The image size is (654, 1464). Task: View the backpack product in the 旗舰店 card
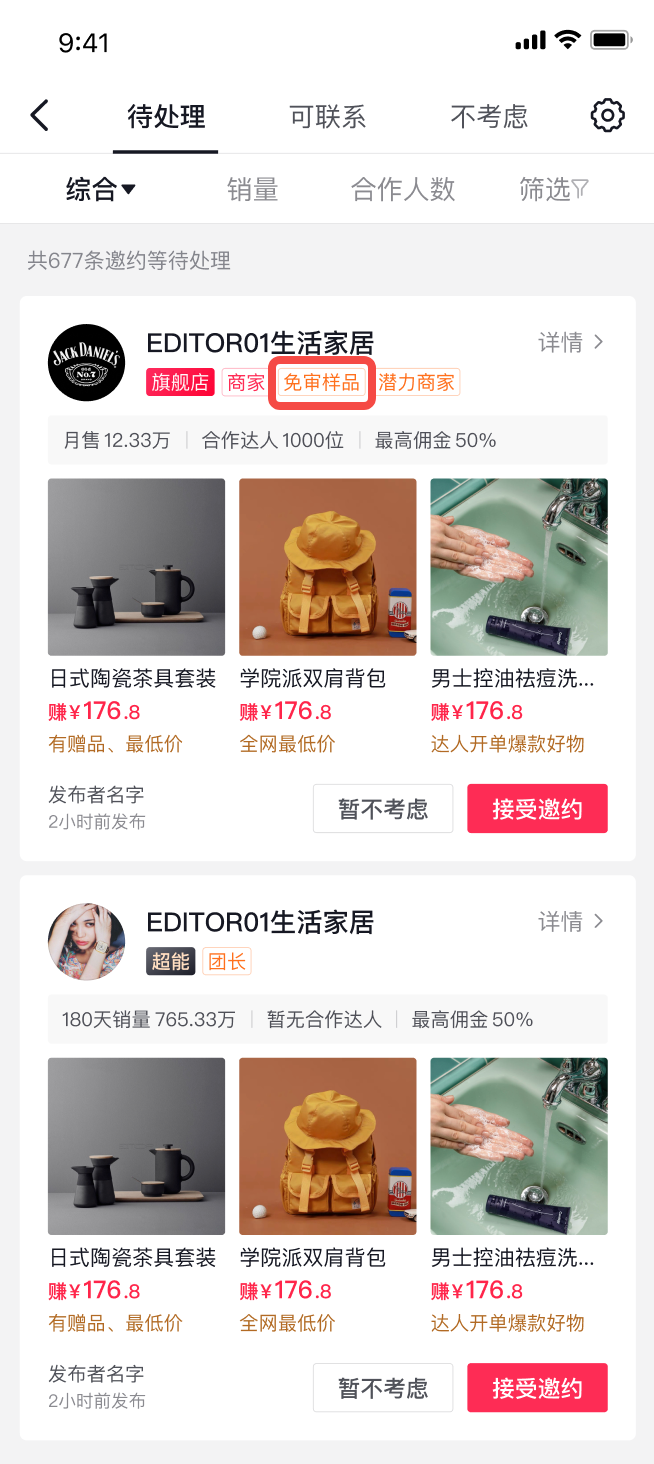(327, 567)
